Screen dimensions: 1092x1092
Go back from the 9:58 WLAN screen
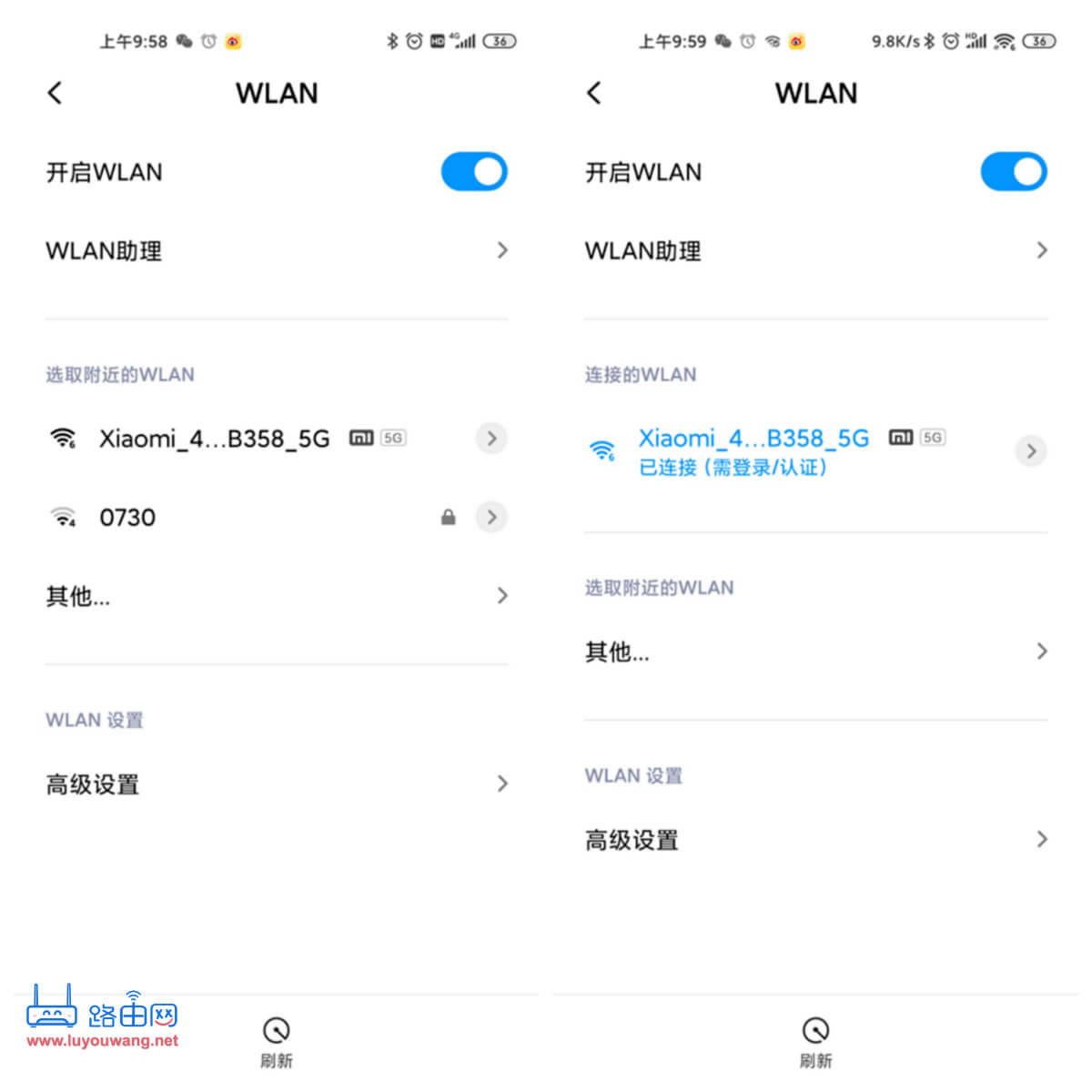55,93
